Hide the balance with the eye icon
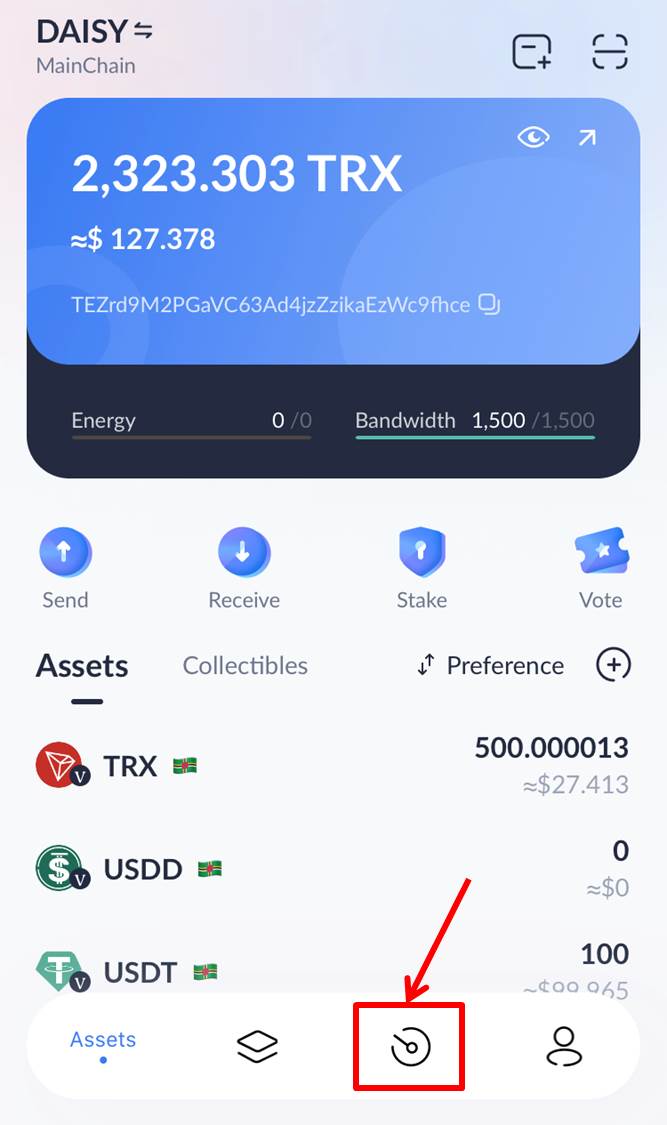The height and width of the screenshot is (1125, 667). (533, 137)
